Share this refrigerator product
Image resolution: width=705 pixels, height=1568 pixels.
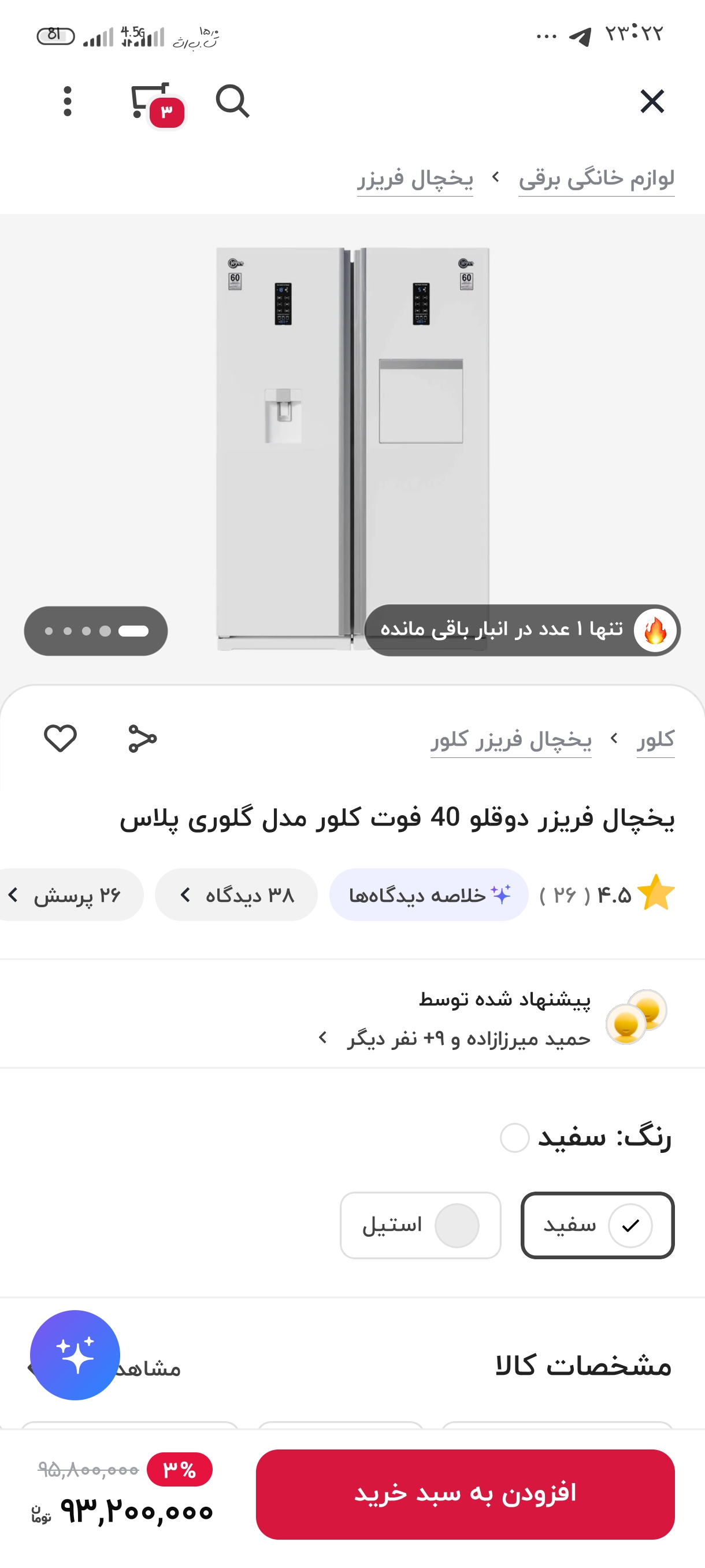pos(142,738)
